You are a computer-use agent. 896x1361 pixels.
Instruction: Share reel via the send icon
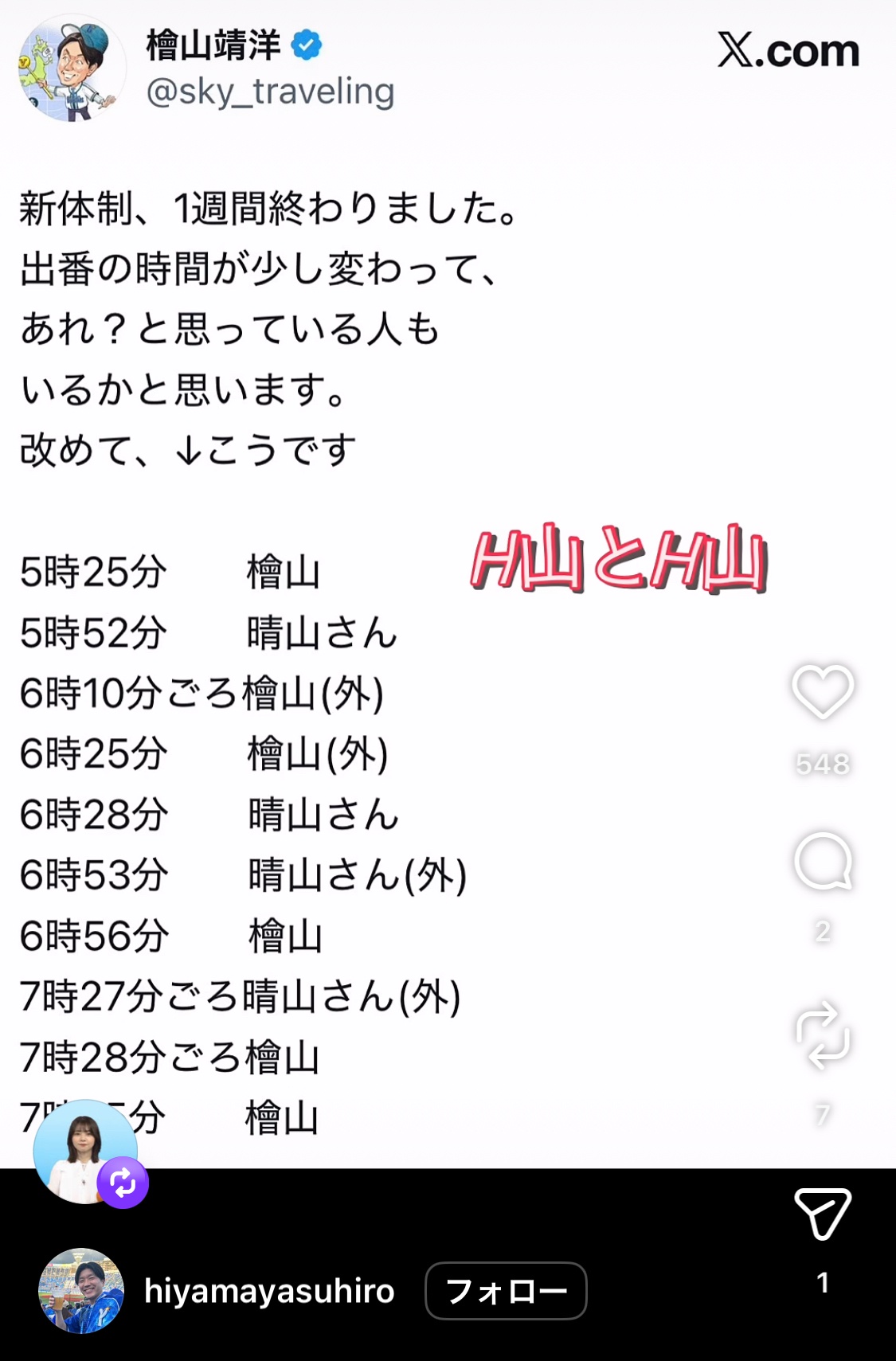coord(823,1213)
